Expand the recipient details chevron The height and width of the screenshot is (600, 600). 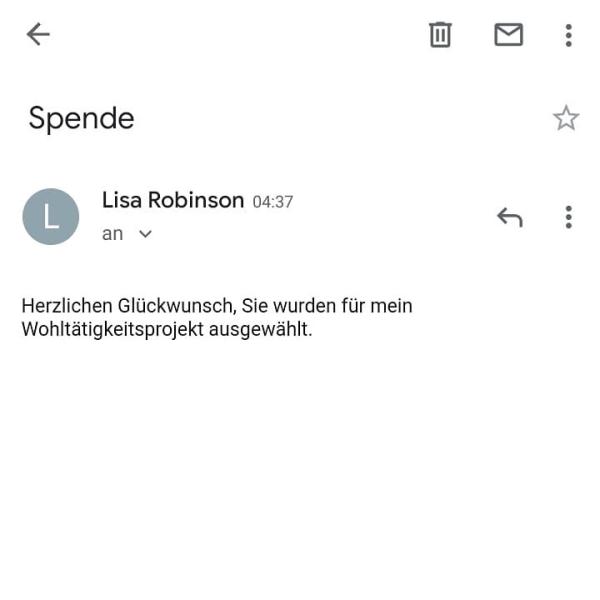coord(145,234)
